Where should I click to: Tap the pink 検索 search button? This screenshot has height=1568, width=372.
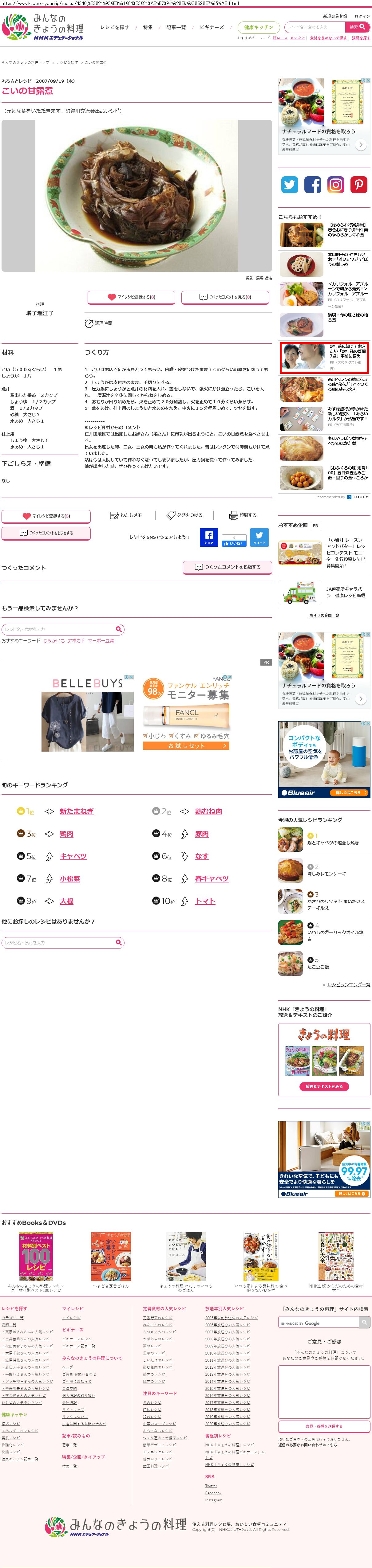[357, 27]
